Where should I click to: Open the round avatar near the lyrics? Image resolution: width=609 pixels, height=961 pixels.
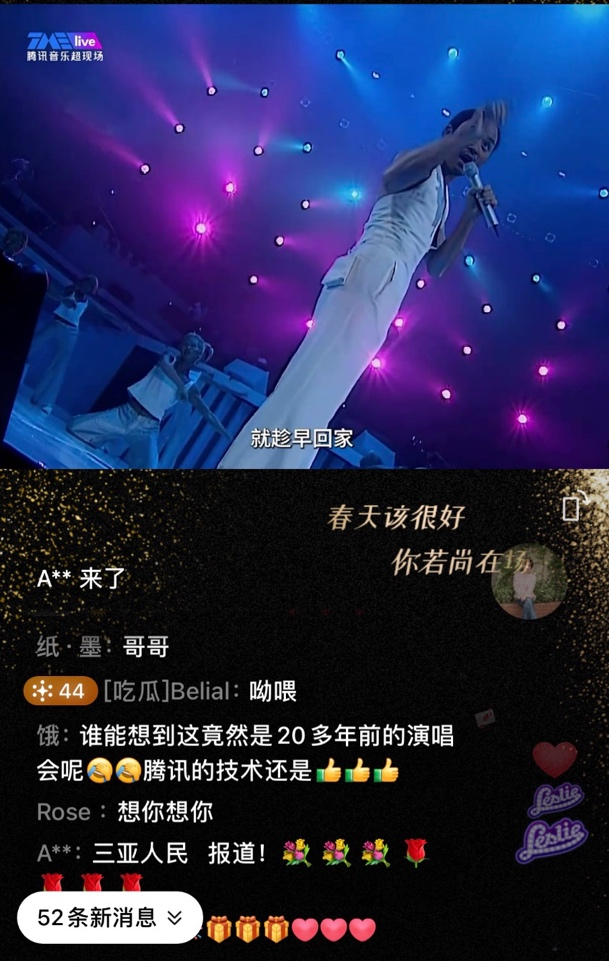[528, 582]
